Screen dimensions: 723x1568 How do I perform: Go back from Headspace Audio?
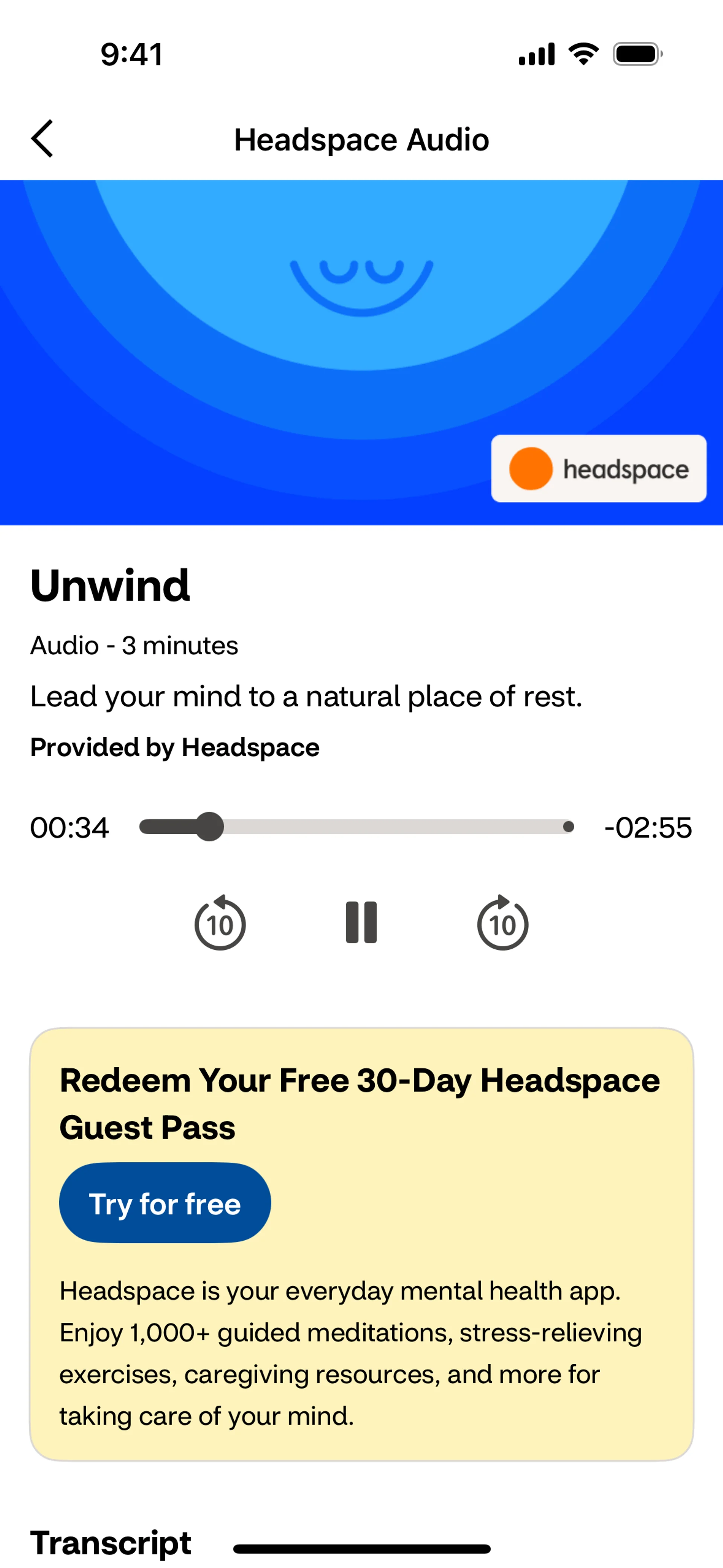click(x=42, y=139)
